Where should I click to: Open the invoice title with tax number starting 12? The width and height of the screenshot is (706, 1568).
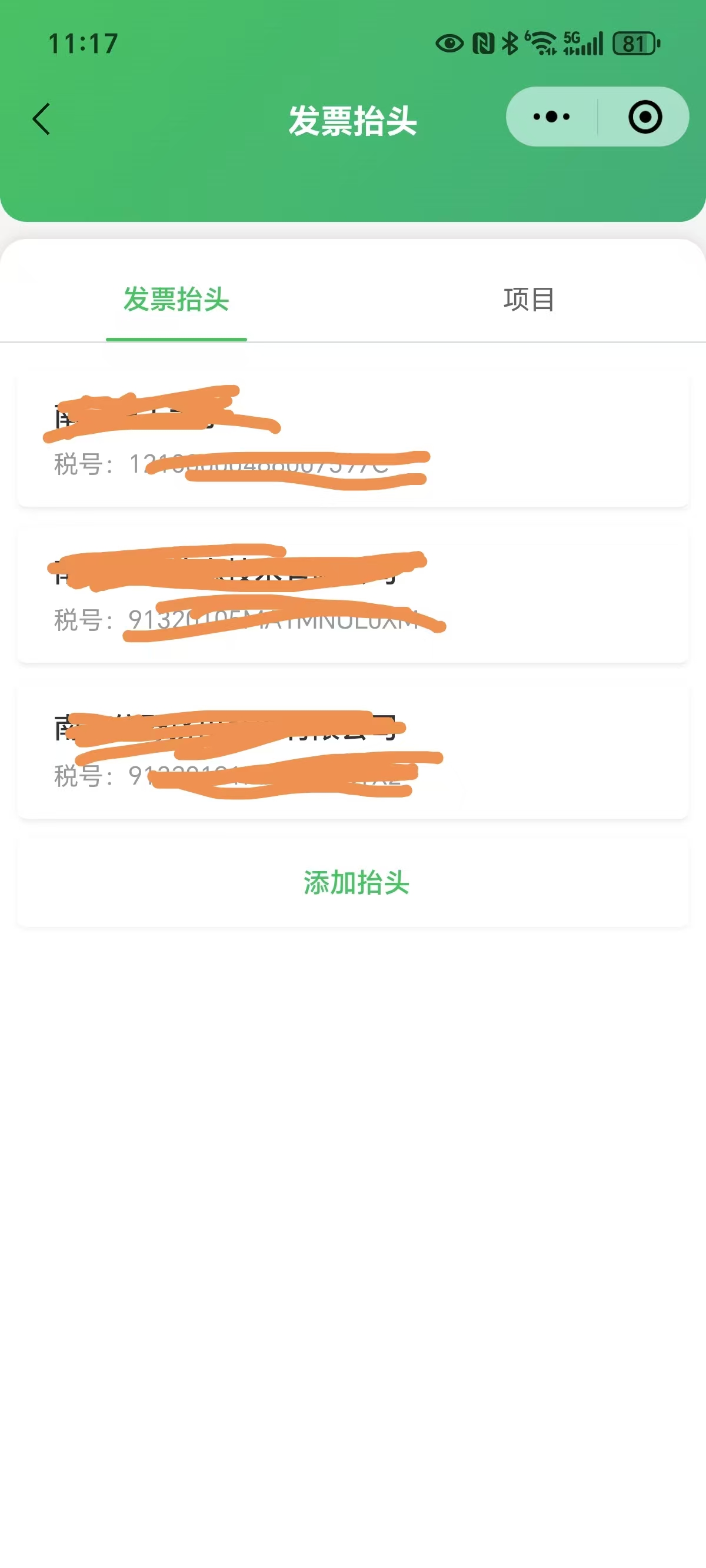tap(353, 440)
